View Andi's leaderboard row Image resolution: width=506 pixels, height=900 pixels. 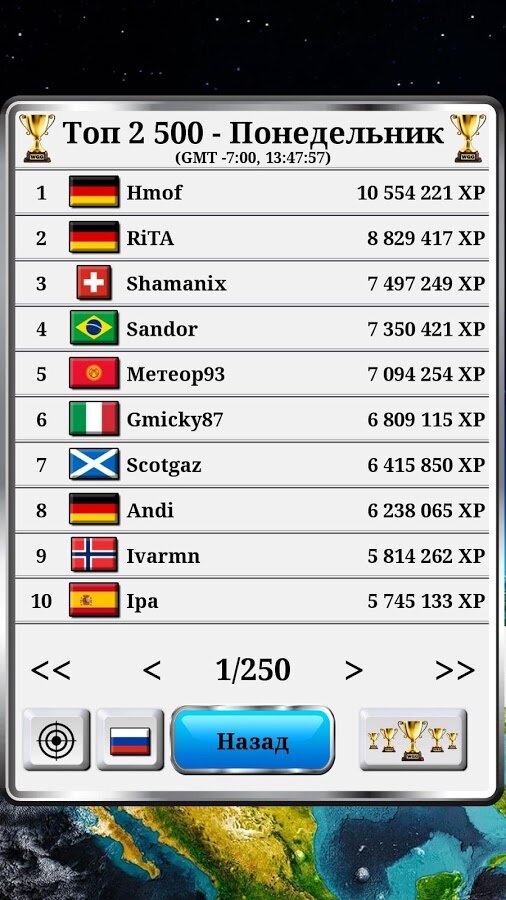(252, 510)
